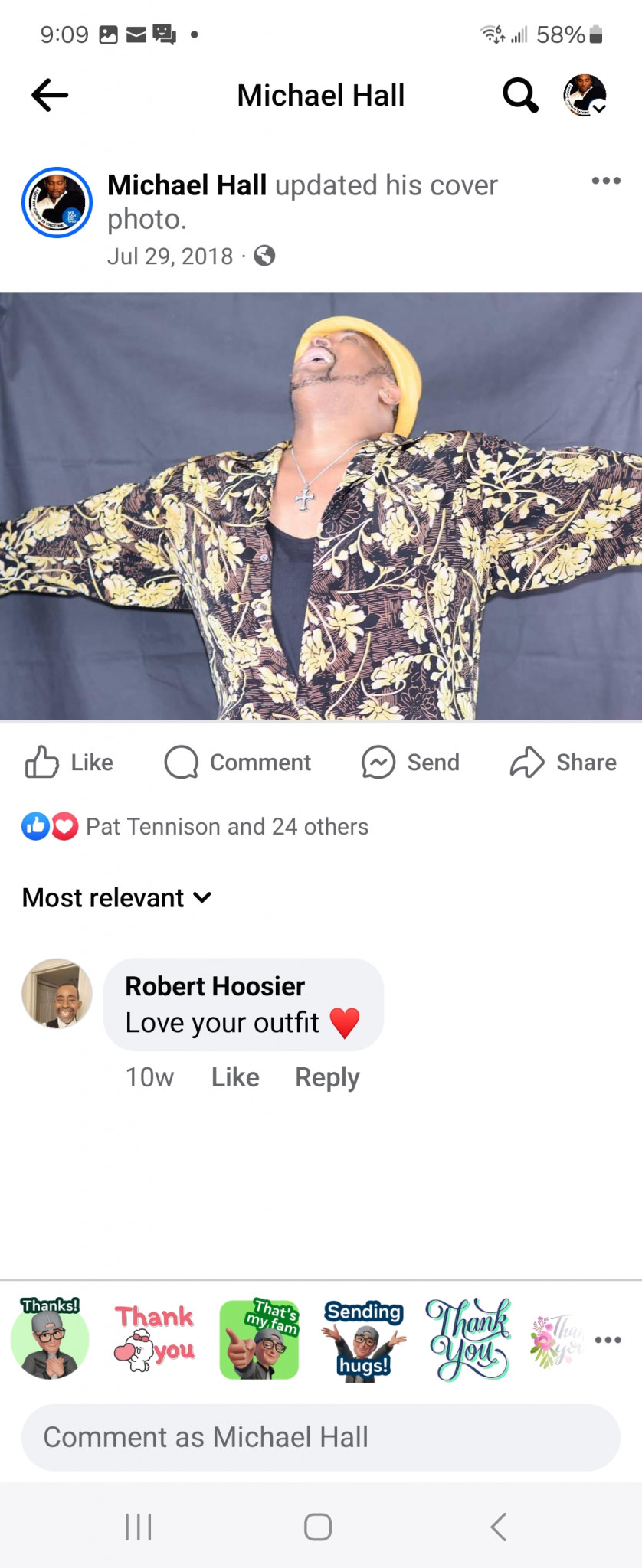
Task: Share the cover photo post
Action: [564, 763]
